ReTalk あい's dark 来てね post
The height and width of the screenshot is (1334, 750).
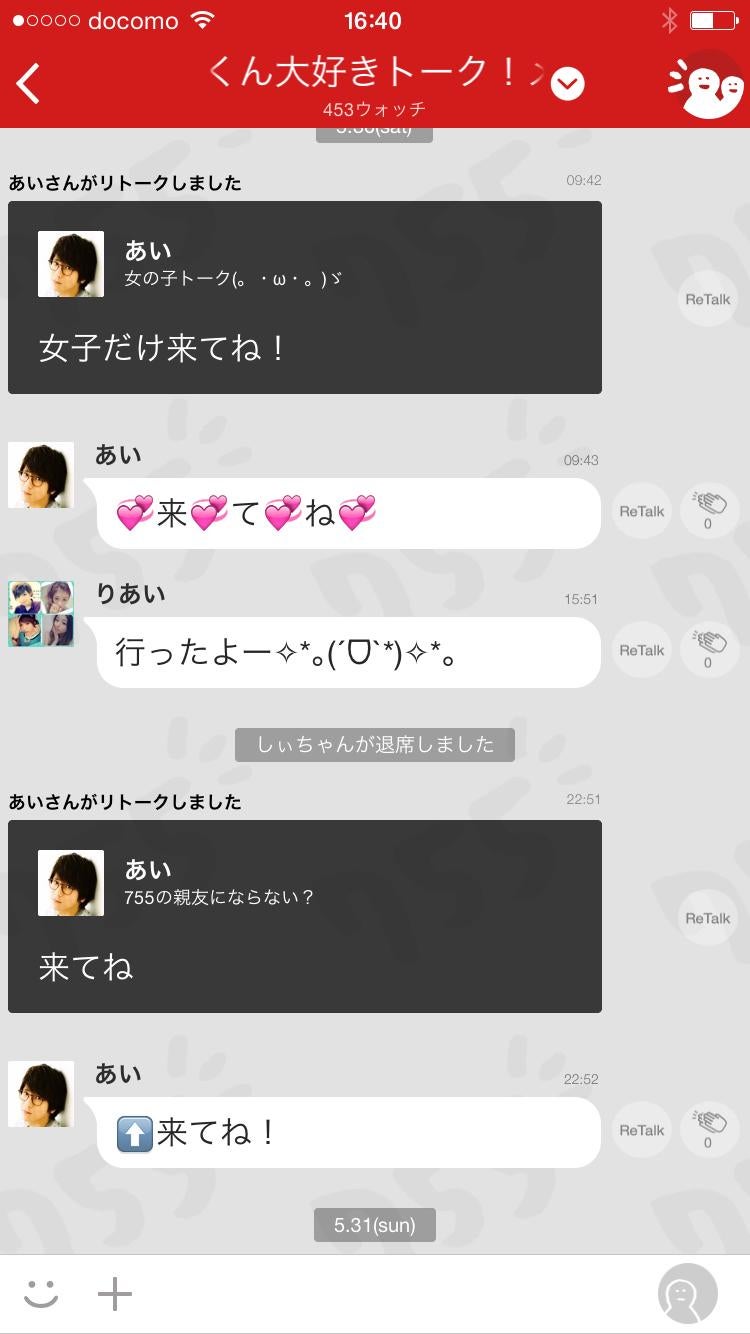click(706, 917)
